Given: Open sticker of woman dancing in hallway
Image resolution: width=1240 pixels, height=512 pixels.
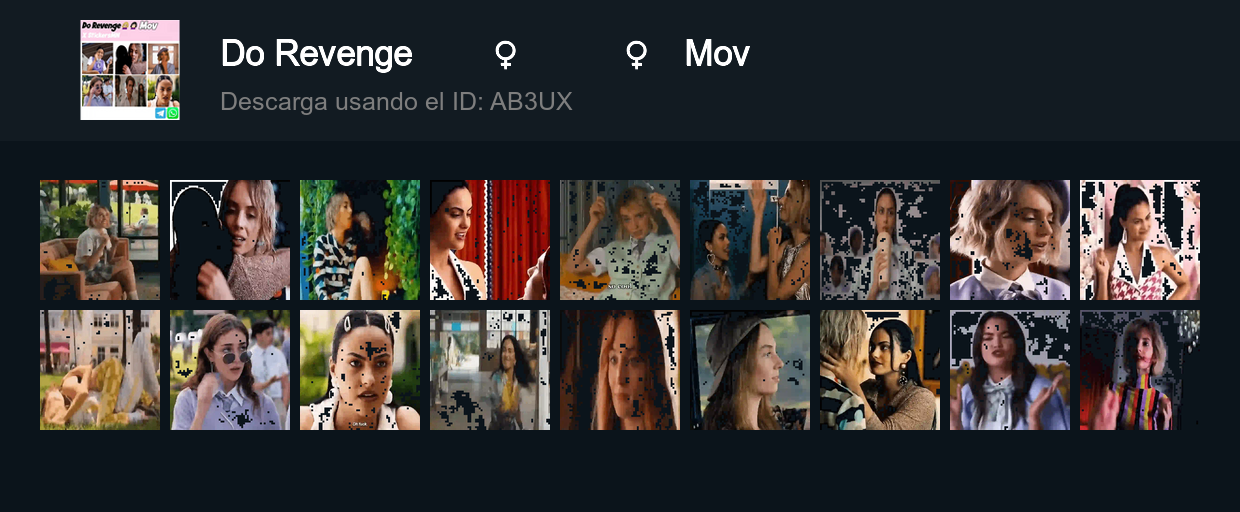Looking at the screenshot, I should (x=490, y=370).
